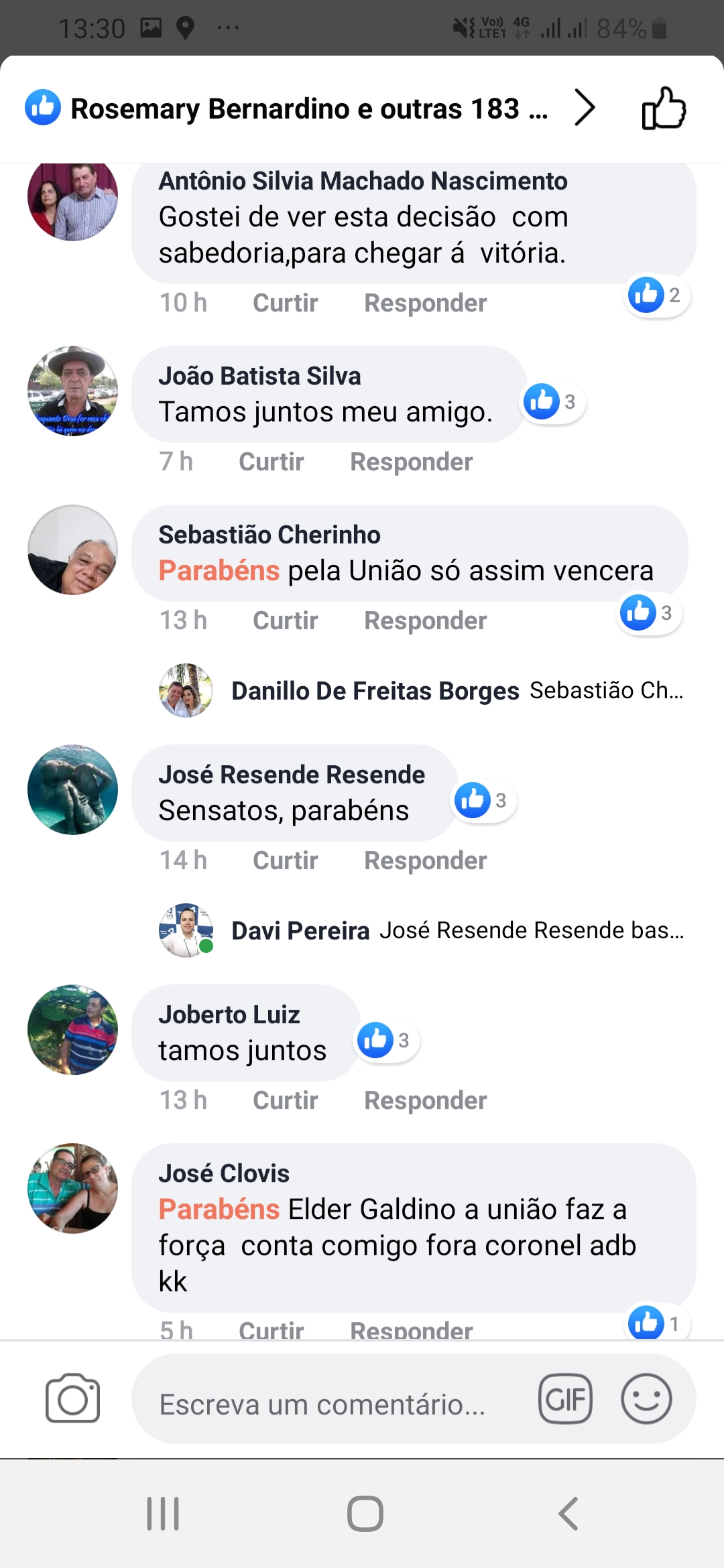Open João Batista Silva's profile picture
Screen dimensions: 724x1568
click(72, 391)
